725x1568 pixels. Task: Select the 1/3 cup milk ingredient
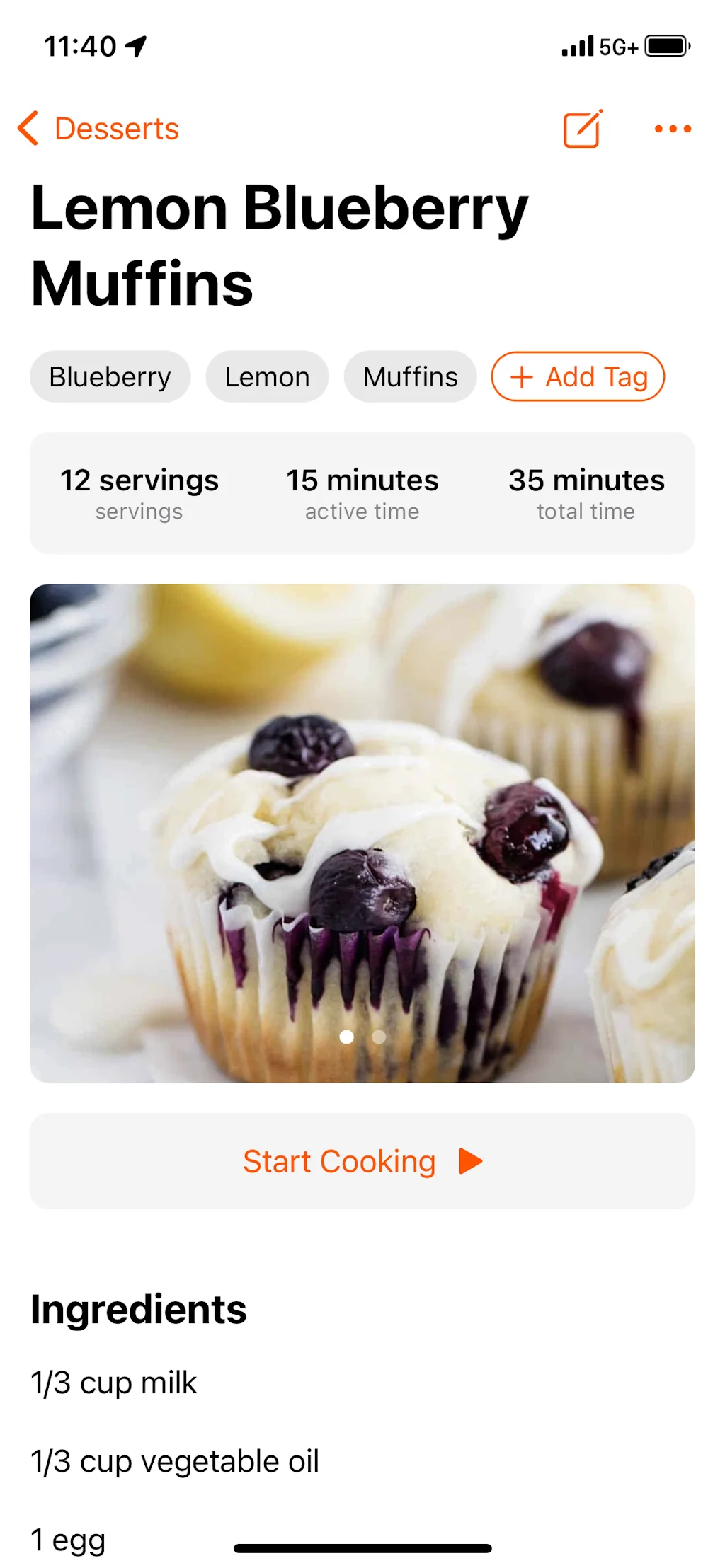[x=113, y=1383]
